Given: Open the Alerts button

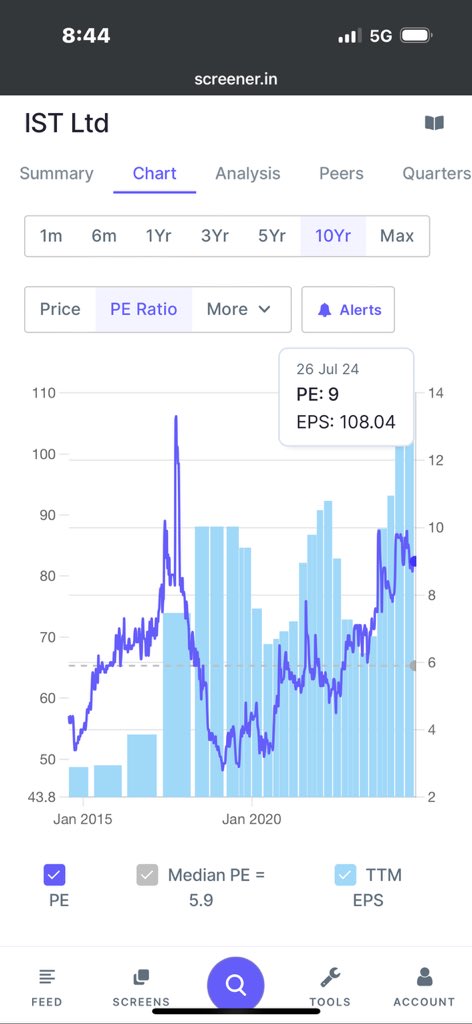Looking at the screenshot, I should (x=348, y=310).
